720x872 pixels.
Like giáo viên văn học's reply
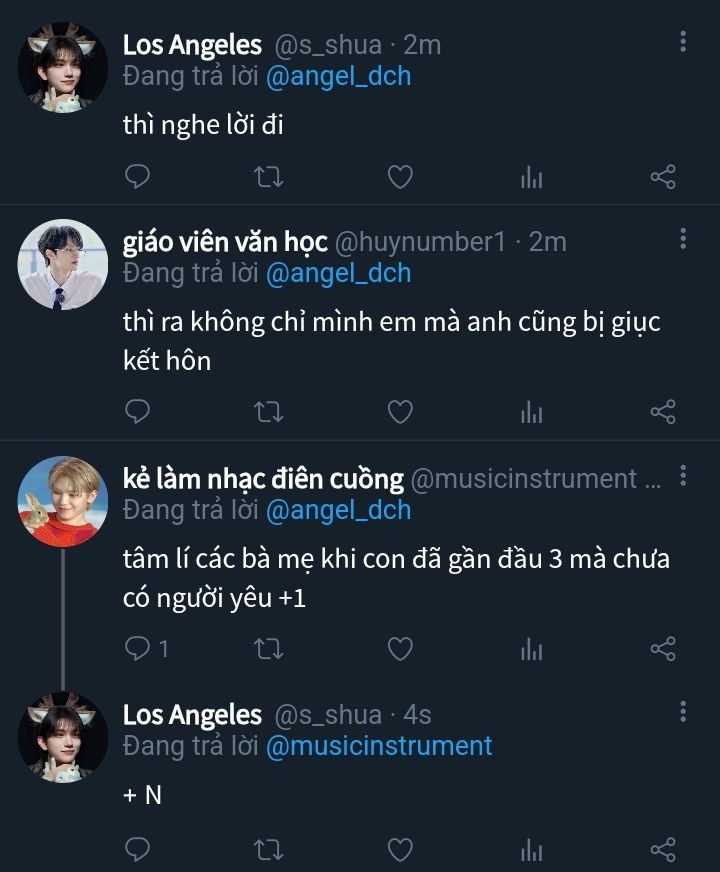pos(400,411)
